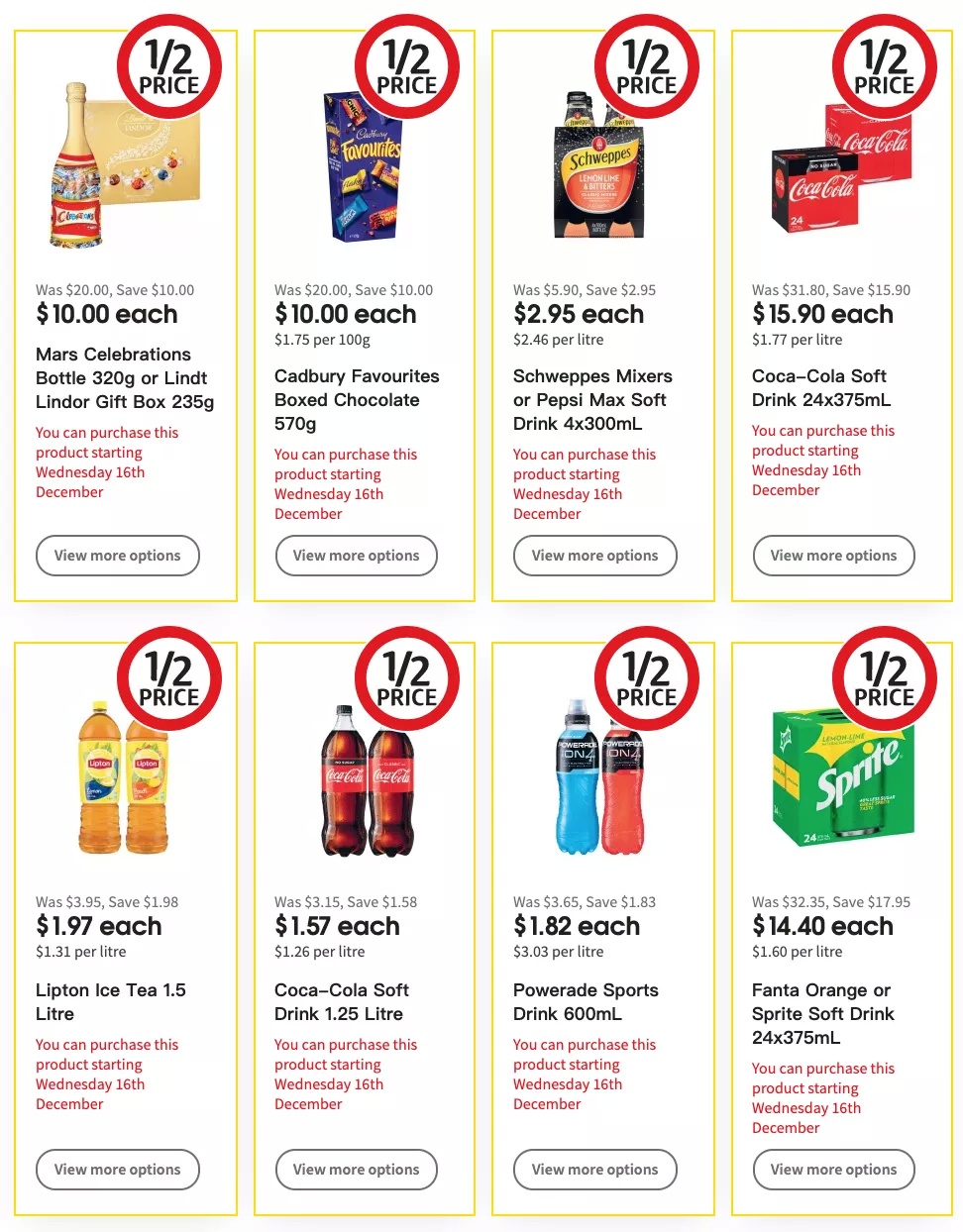View more options for Fanta or Sprite

tap(834, 1170)
